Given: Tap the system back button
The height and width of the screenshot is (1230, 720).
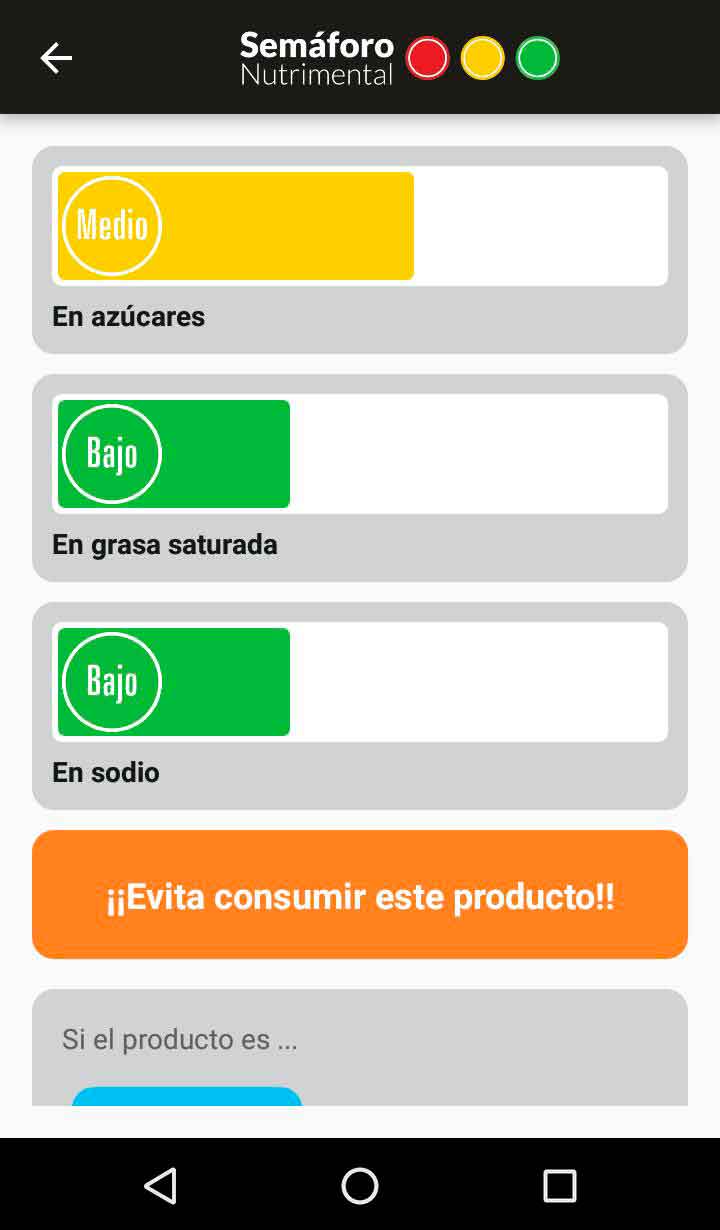Looking at the screenshot, I should click(x=160, y=1185).
